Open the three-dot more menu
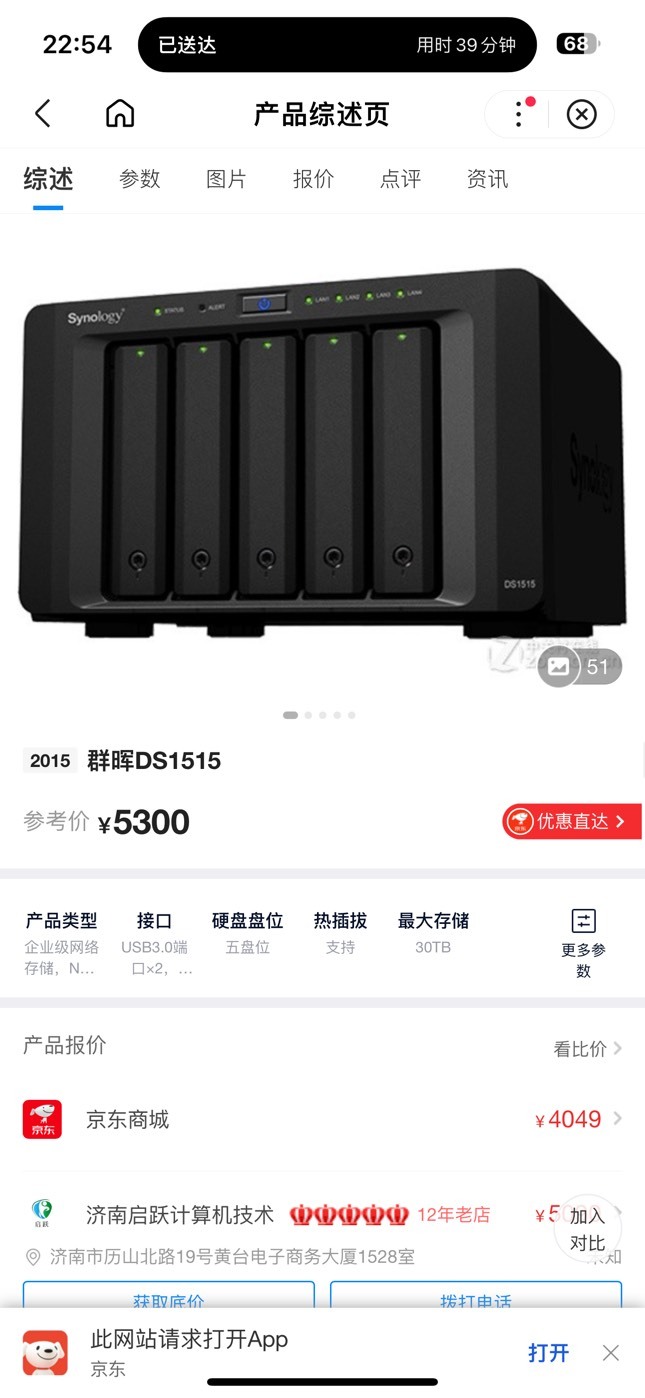Image resolution: width=645 pixels, height=1398 pixels. [x=519, y=114]
